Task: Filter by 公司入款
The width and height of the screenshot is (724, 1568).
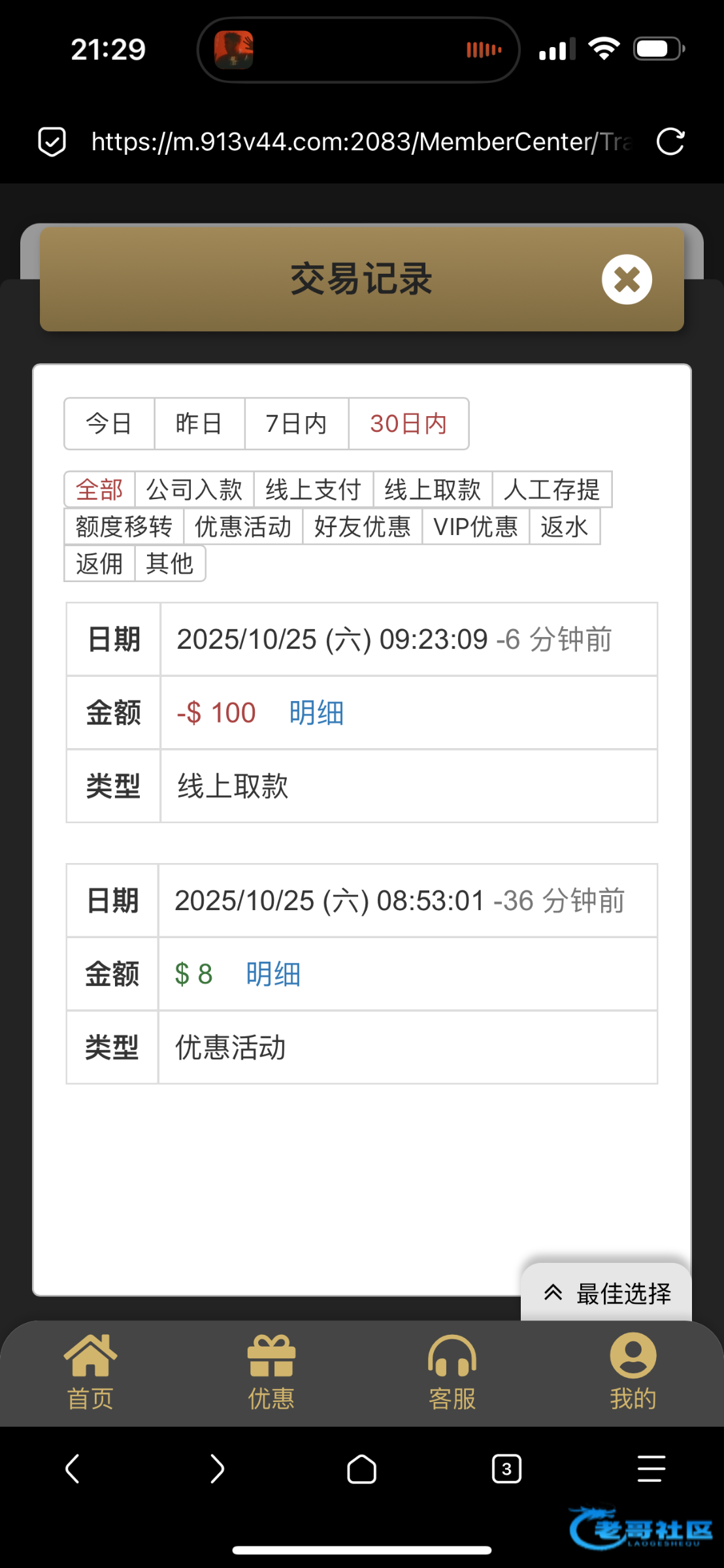Action: point(194,489)
